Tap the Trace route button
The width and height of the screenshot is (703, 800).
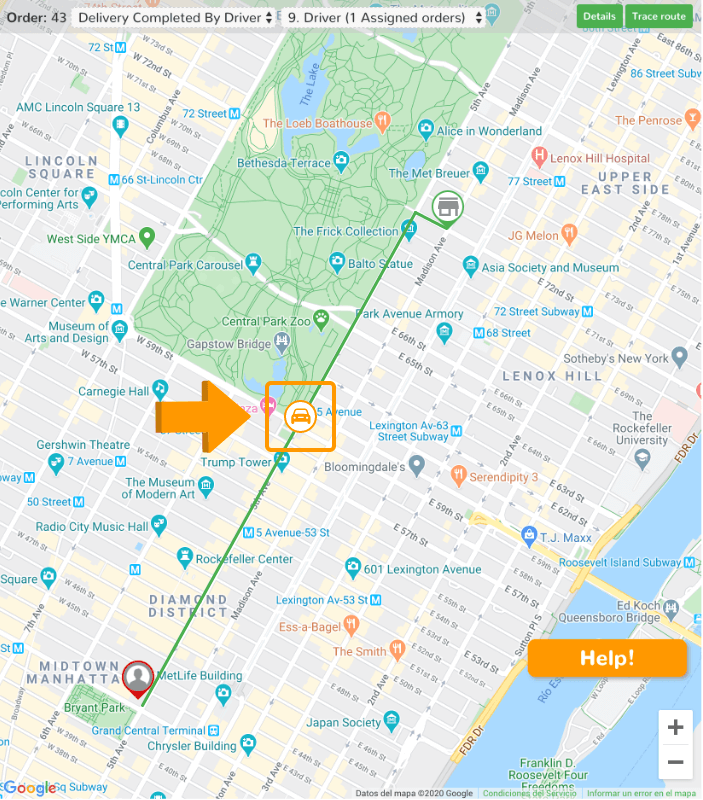click(x=659, y=16)
